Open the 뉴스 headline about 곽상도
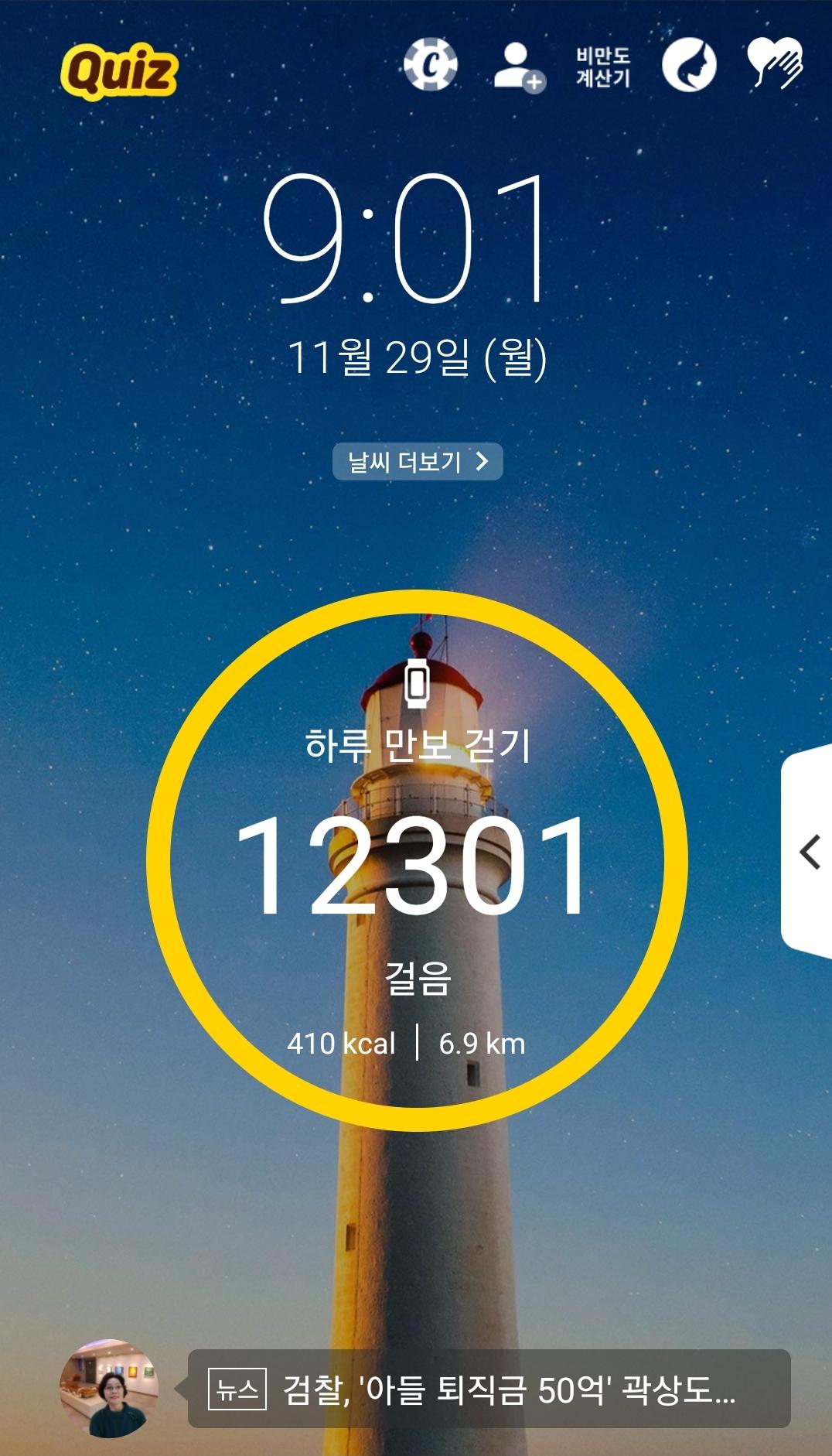Screen dimensions: 832x1456 click(489, 1389)
